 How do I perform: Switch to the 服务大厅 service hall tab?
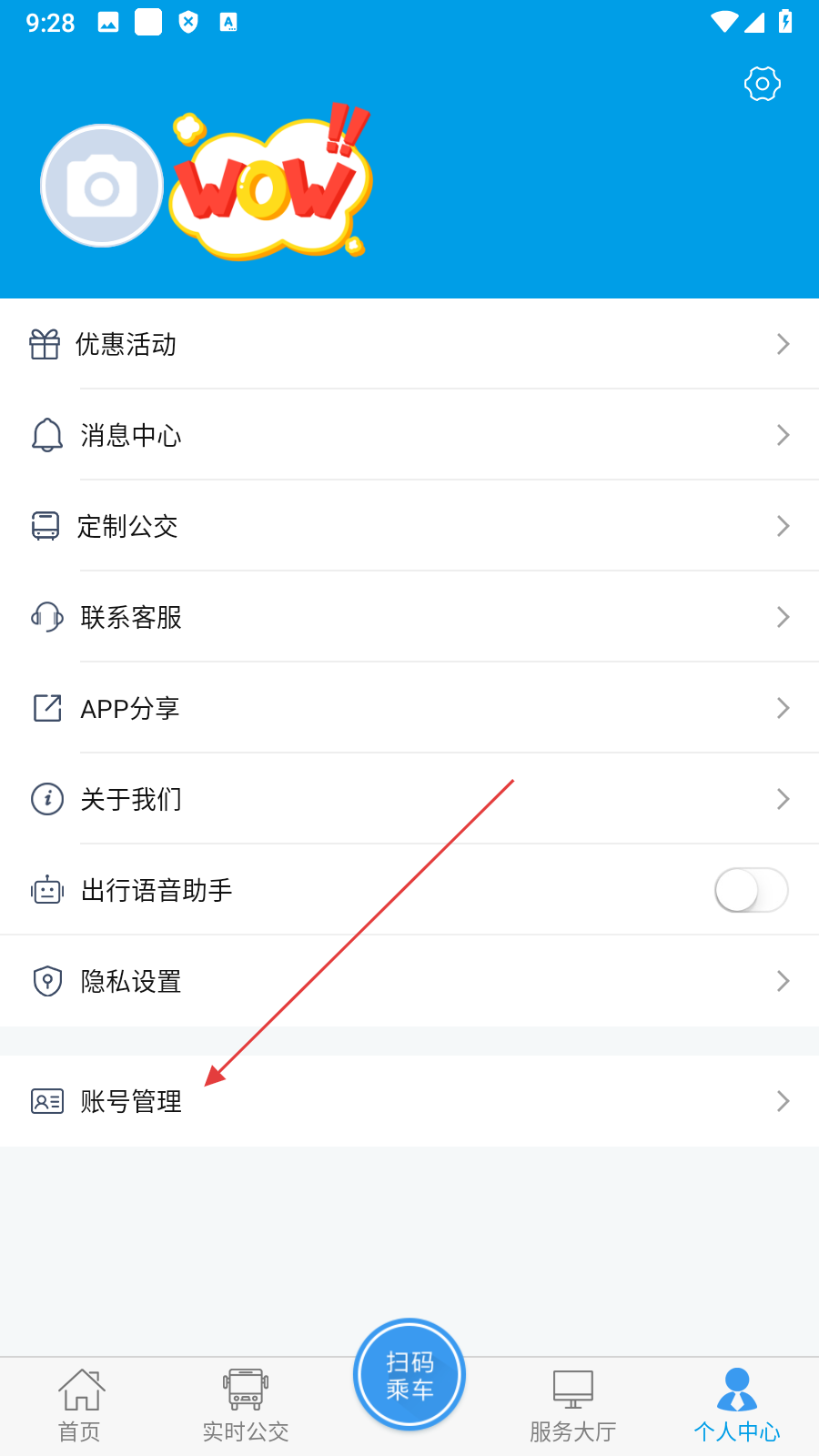point(573,1406)
